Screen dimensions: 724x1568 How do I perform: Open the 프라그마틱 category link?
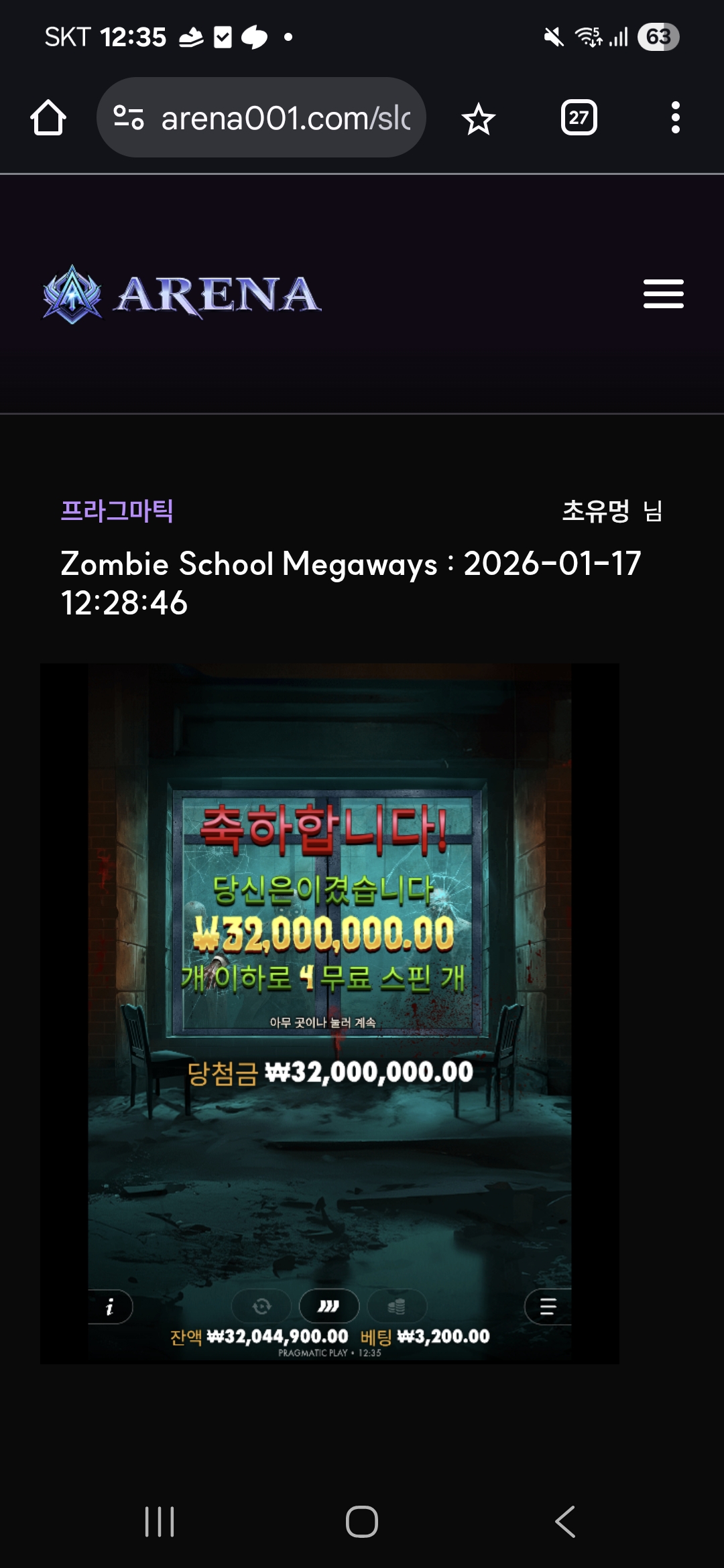(117, 511)
